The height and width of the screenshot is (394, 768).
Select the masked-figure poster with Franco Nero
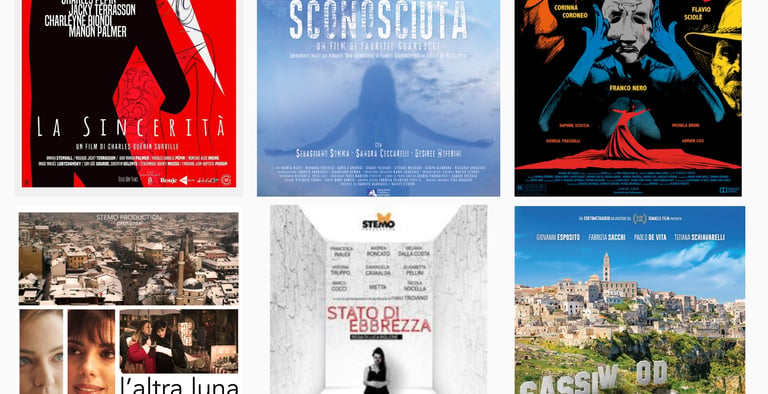[x=628, y=98]
